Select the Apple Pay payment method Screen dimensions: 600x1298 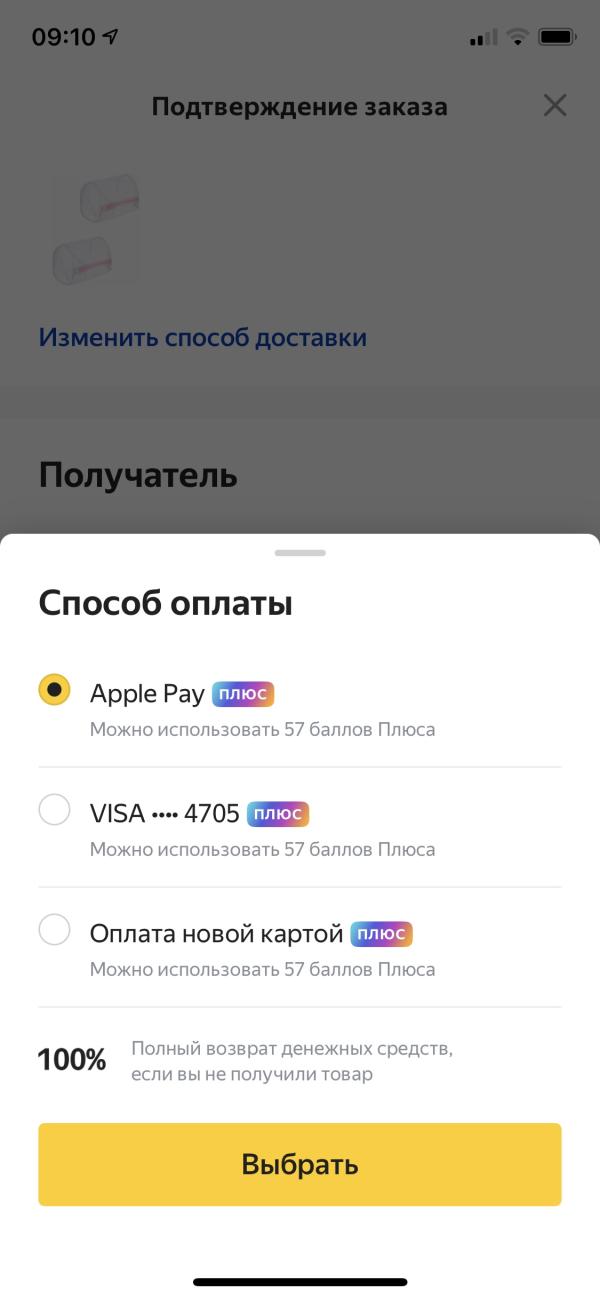(x=300, y=708)
